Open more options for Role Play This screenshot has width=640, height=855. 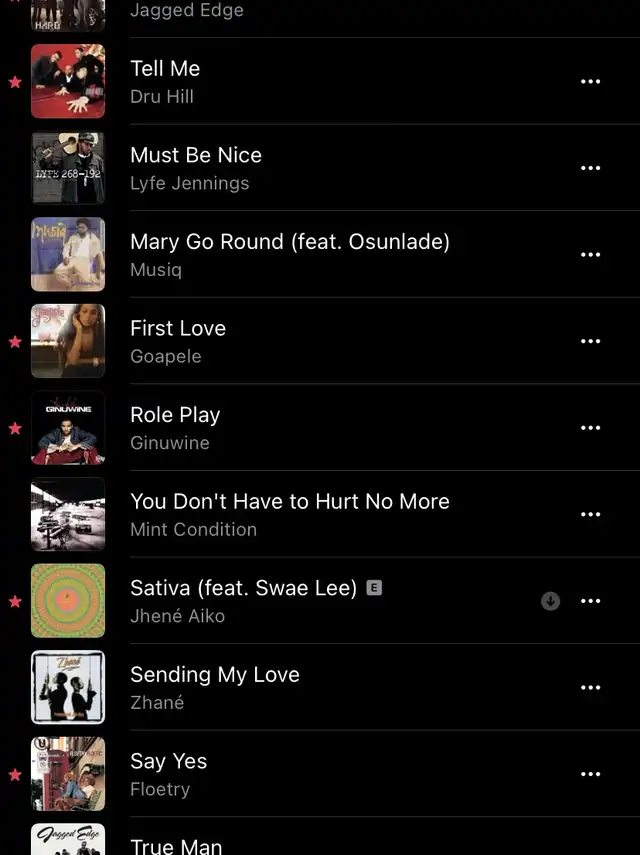click(x=591, y=428)
